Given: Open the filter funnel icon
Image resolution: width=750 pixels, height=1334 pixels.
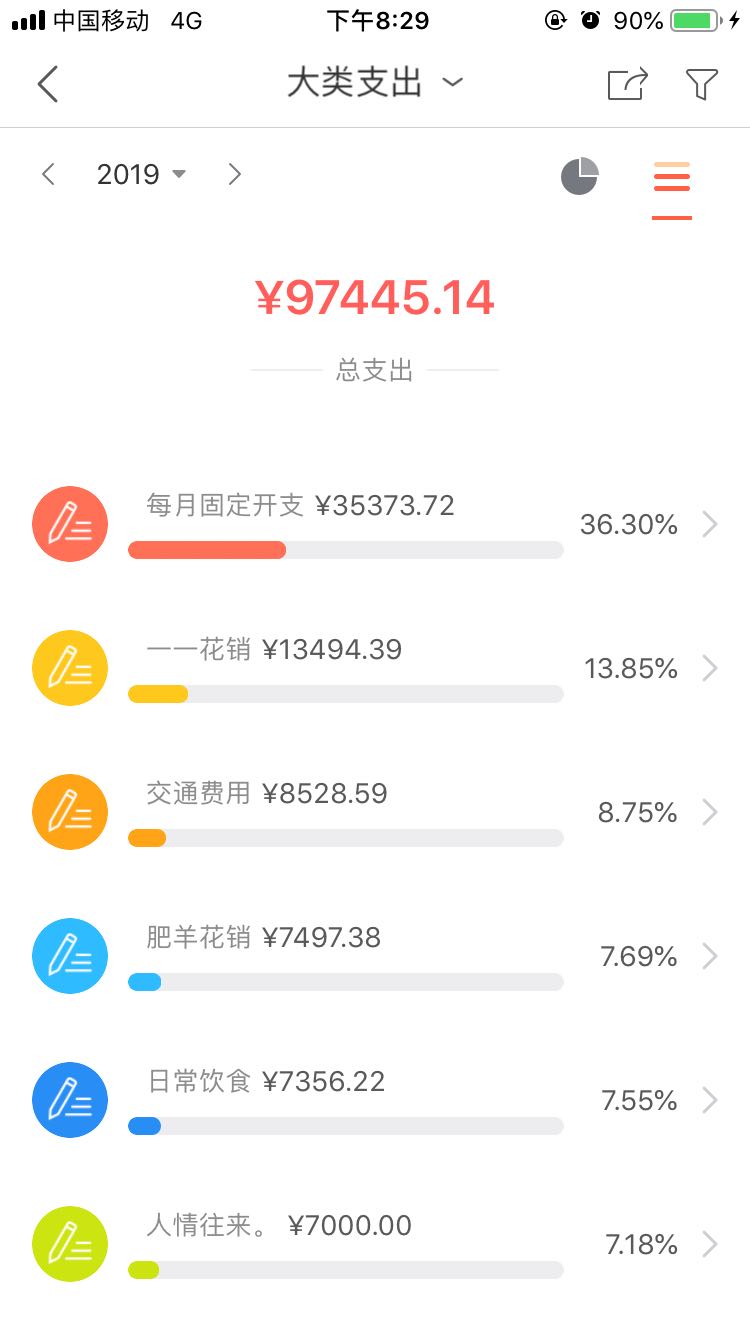Looking at the screenshot, I should (x=702, y=84).
